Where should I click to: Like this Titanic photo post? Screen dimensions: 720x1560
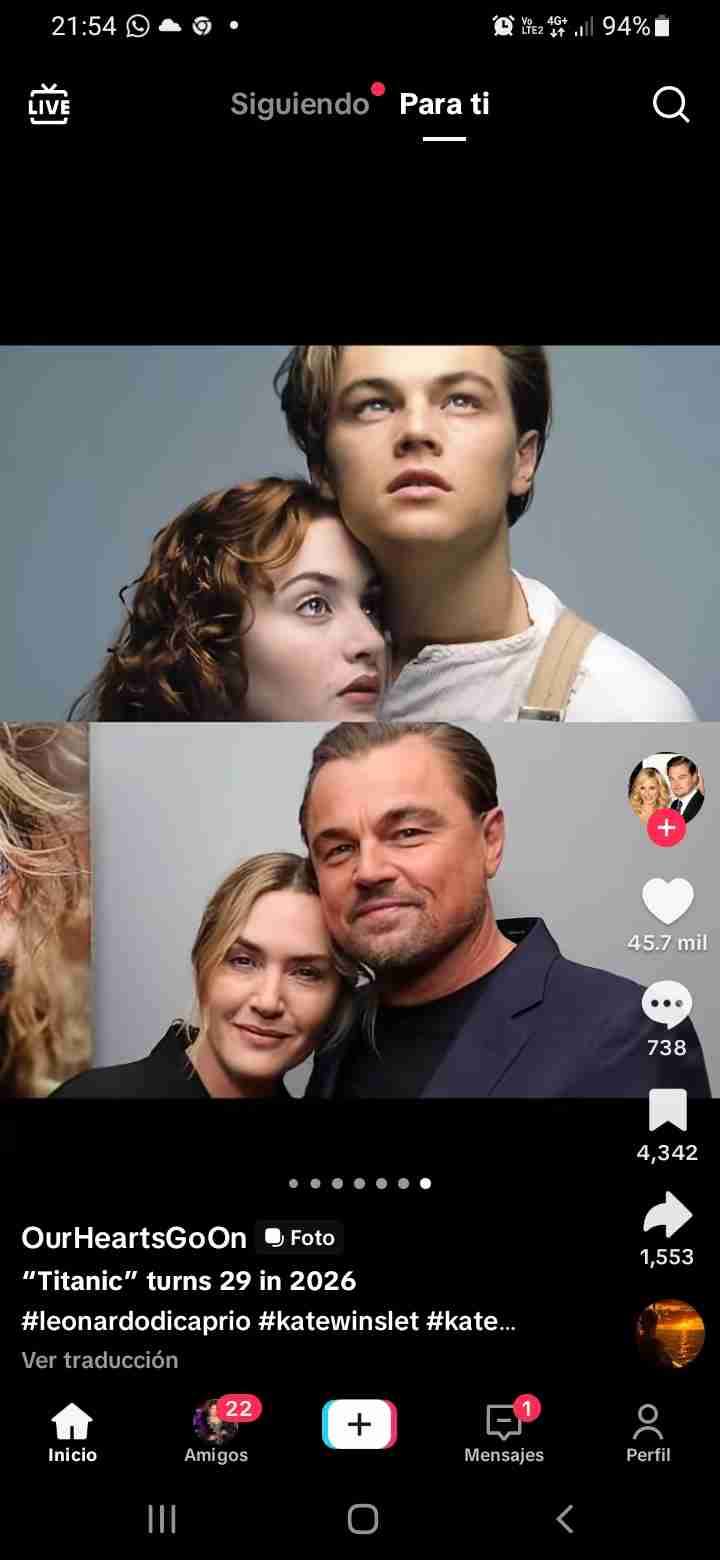[x=667, y=901]
